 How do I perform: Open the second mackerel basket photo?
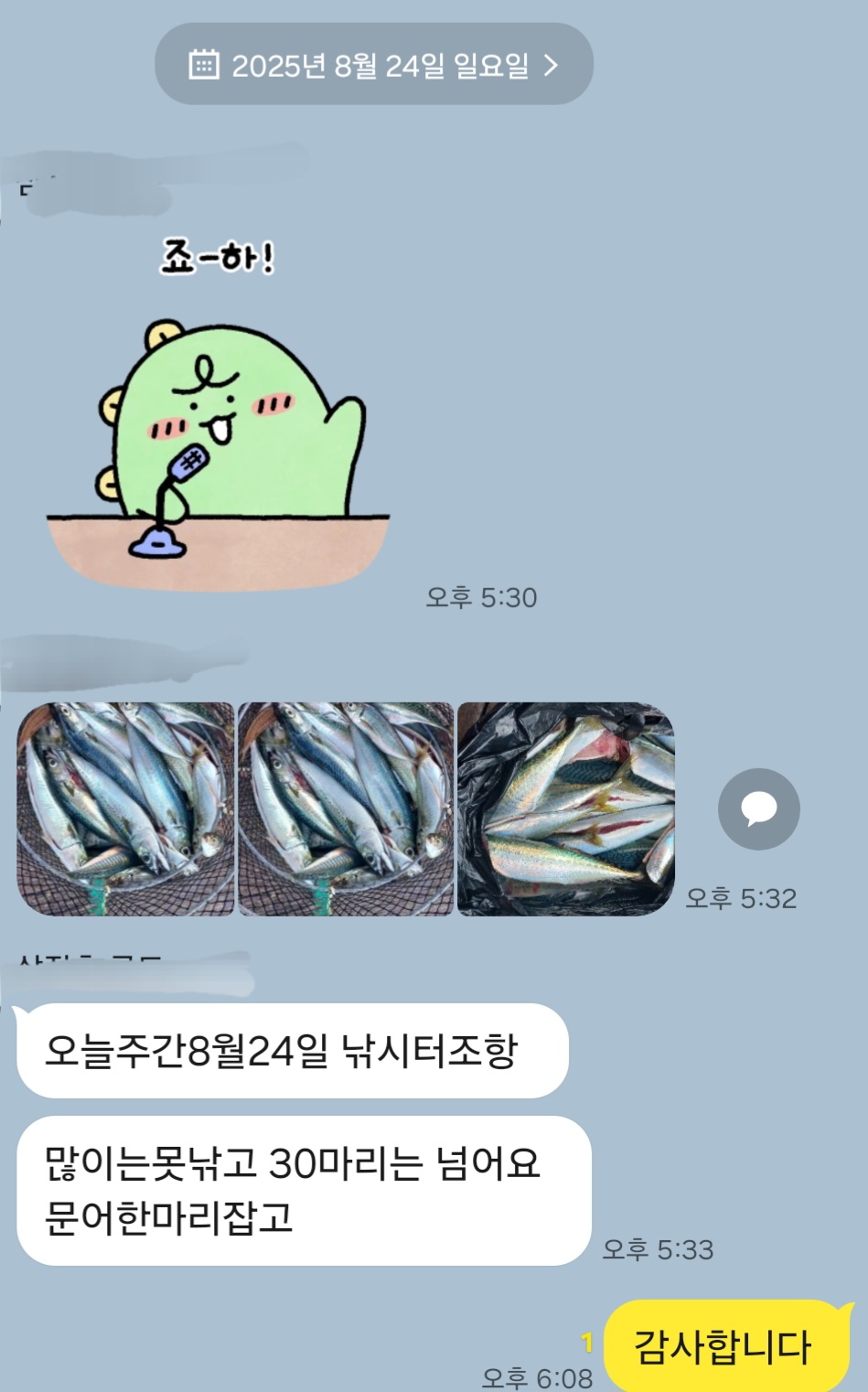point(346,808)
